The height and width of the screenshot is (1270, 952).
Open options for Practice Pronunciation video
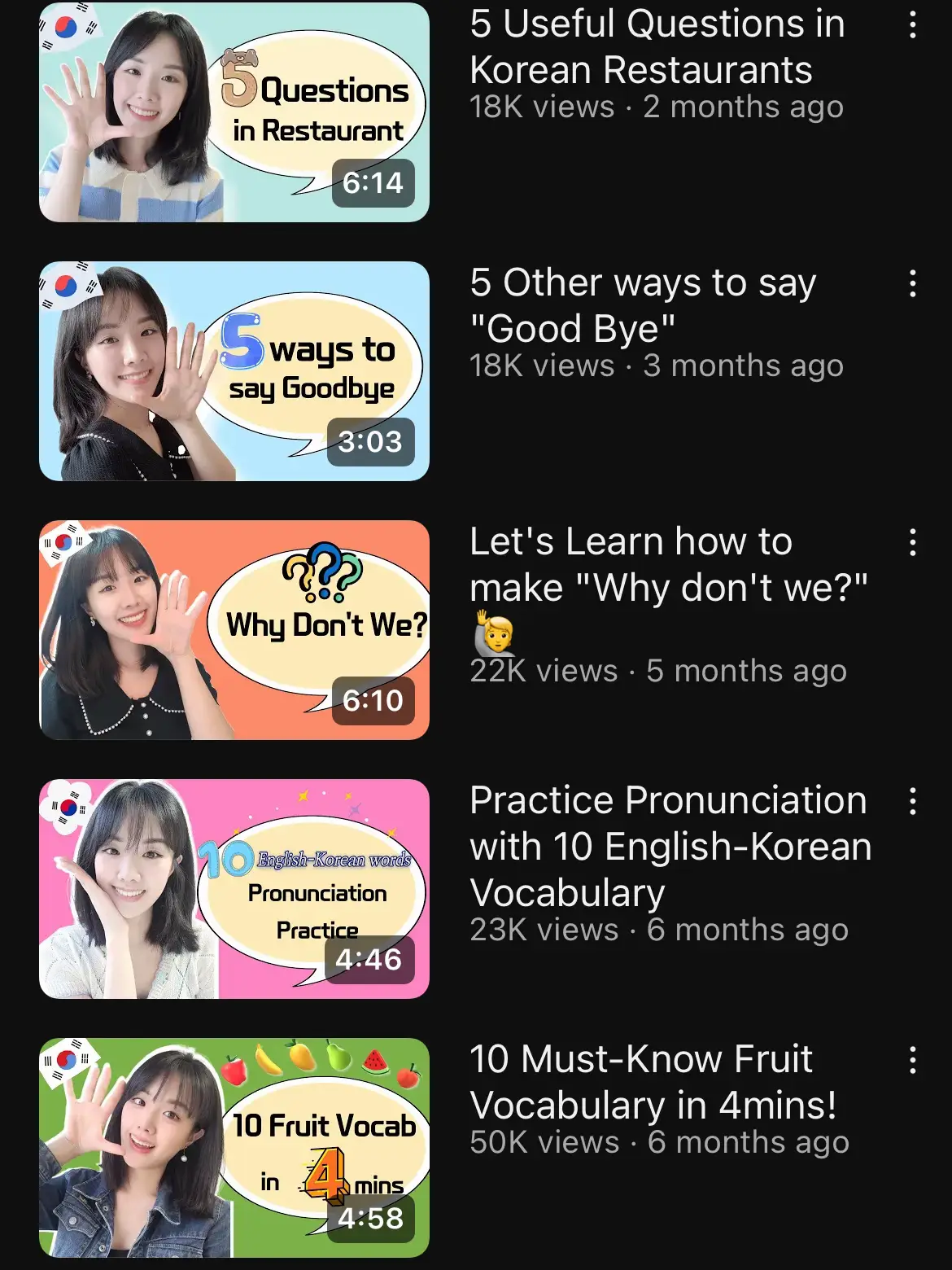click(x=913, y=801)
